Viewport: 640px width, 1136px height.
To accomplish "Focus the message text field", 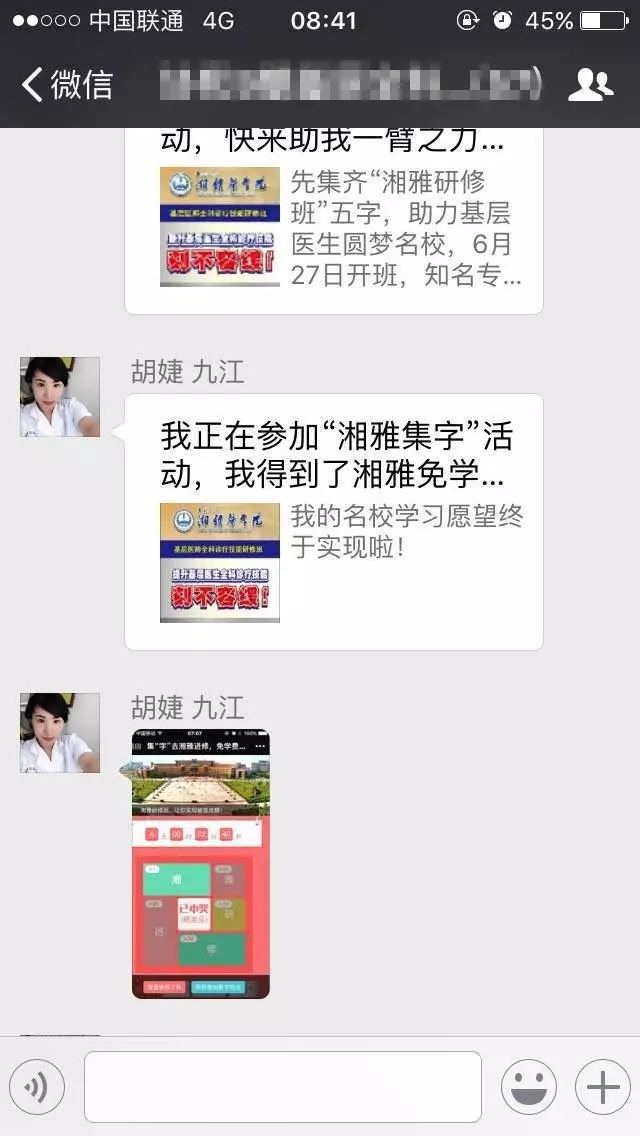I will click(283, 1087).
